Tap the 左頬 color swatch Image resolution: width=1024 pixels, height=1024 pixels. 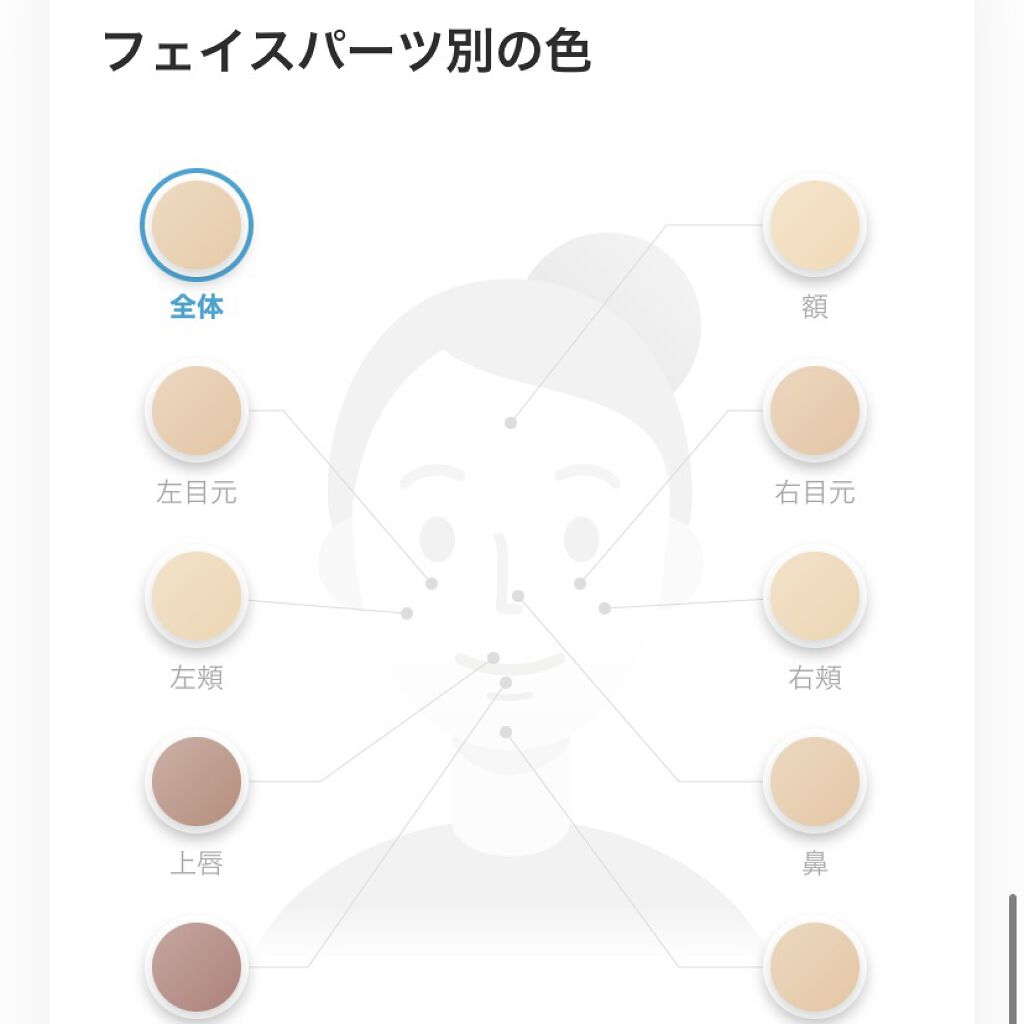(196, 596)
